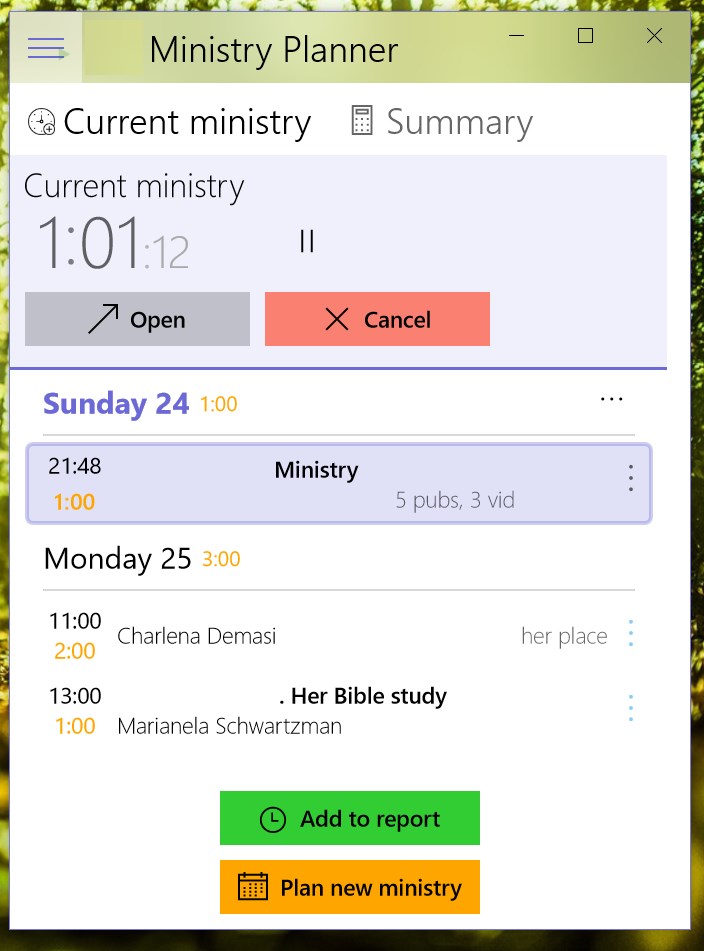The width and height of the screenshot is (704, 951).
Task: Maximize the Ministry Planner window
Action: 586,37
